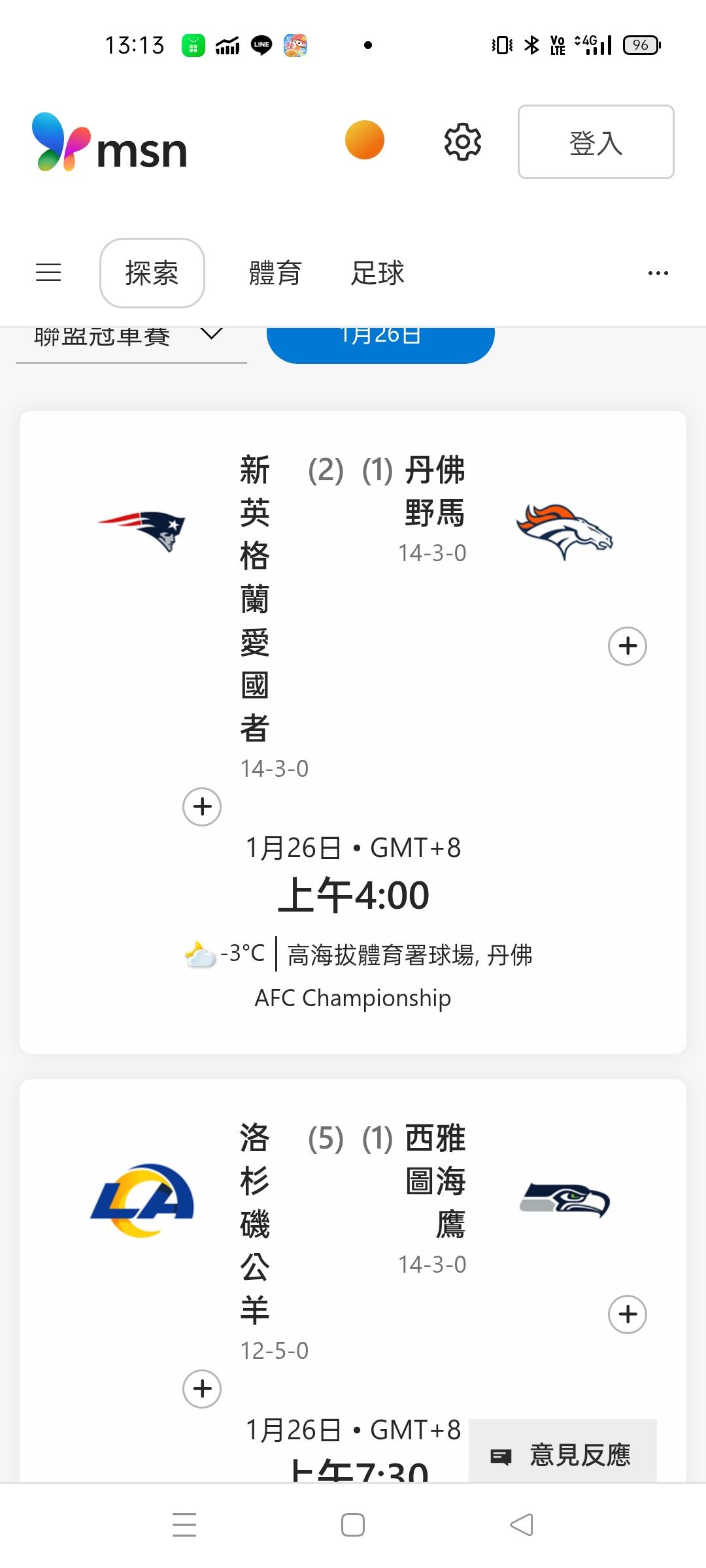Open the MSN home logo
The height and width of the screenshot is (1568, 706).
110,143
